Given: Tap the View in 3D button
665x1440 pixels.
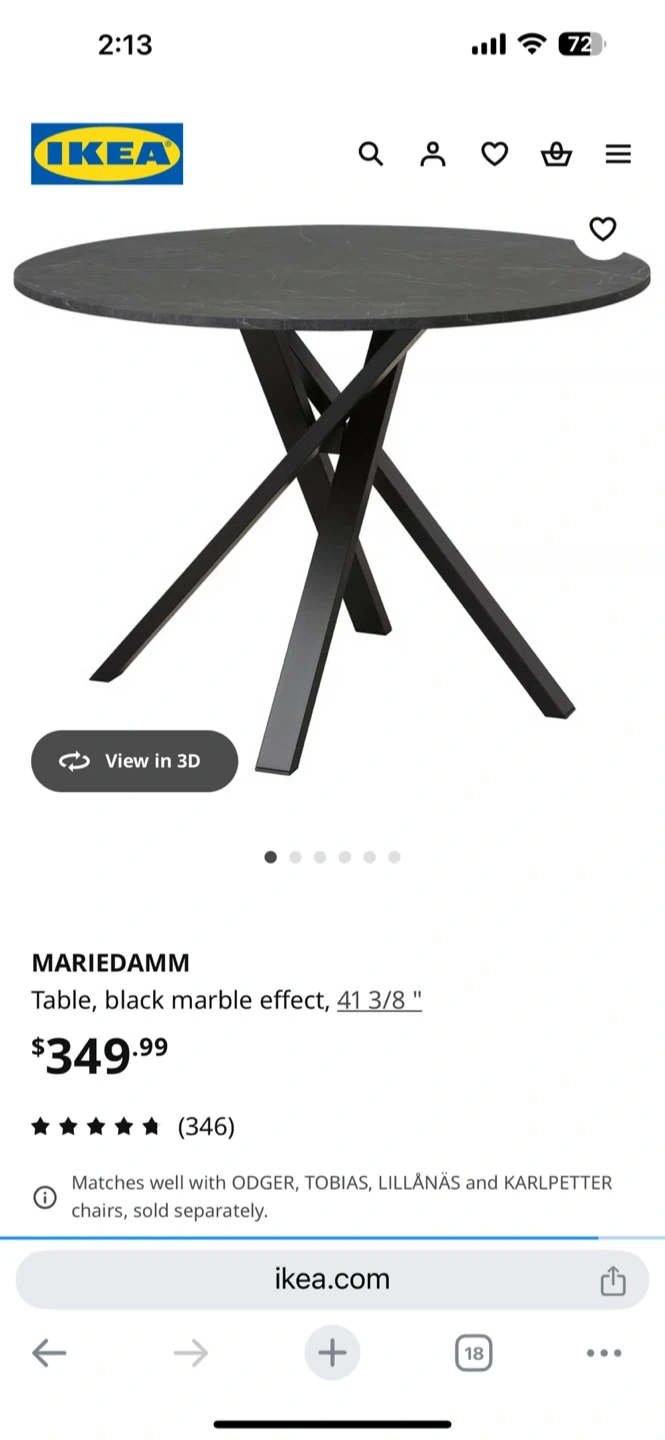Looking at the screenshot, I should coord(134,761).
